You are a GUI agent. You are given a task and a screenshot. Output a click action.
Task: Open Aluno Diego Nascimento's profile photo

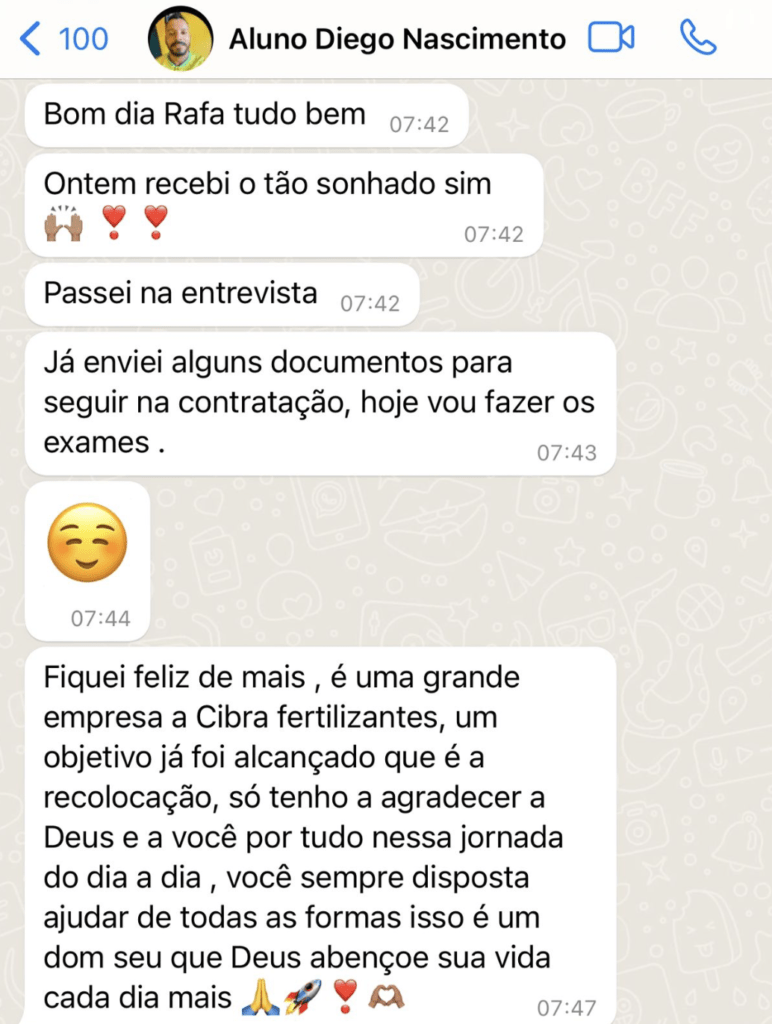[x=180, y=39]
